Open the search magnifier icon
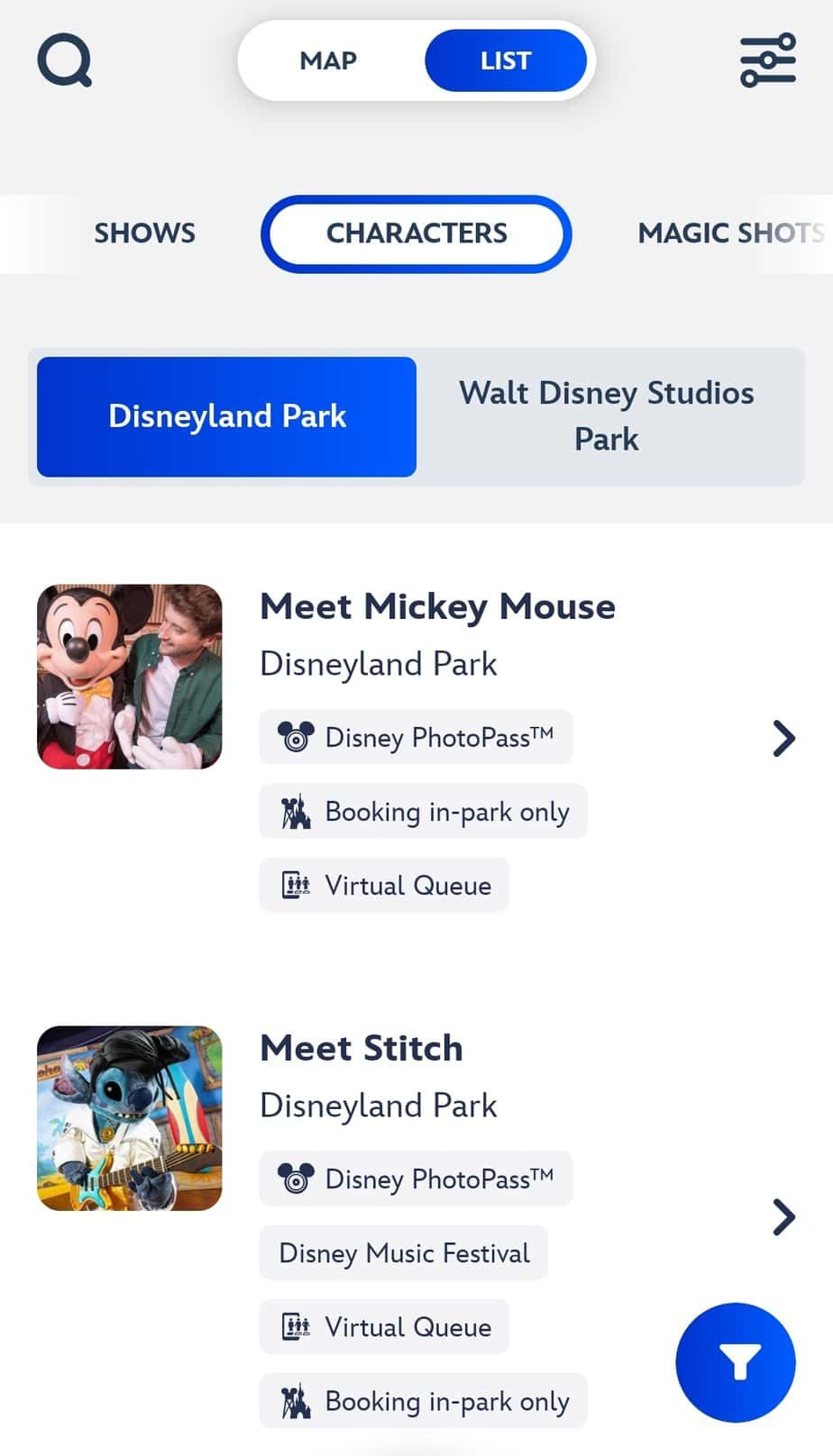This screenshot has width=833, height=1456. click(x=64, y=61)
